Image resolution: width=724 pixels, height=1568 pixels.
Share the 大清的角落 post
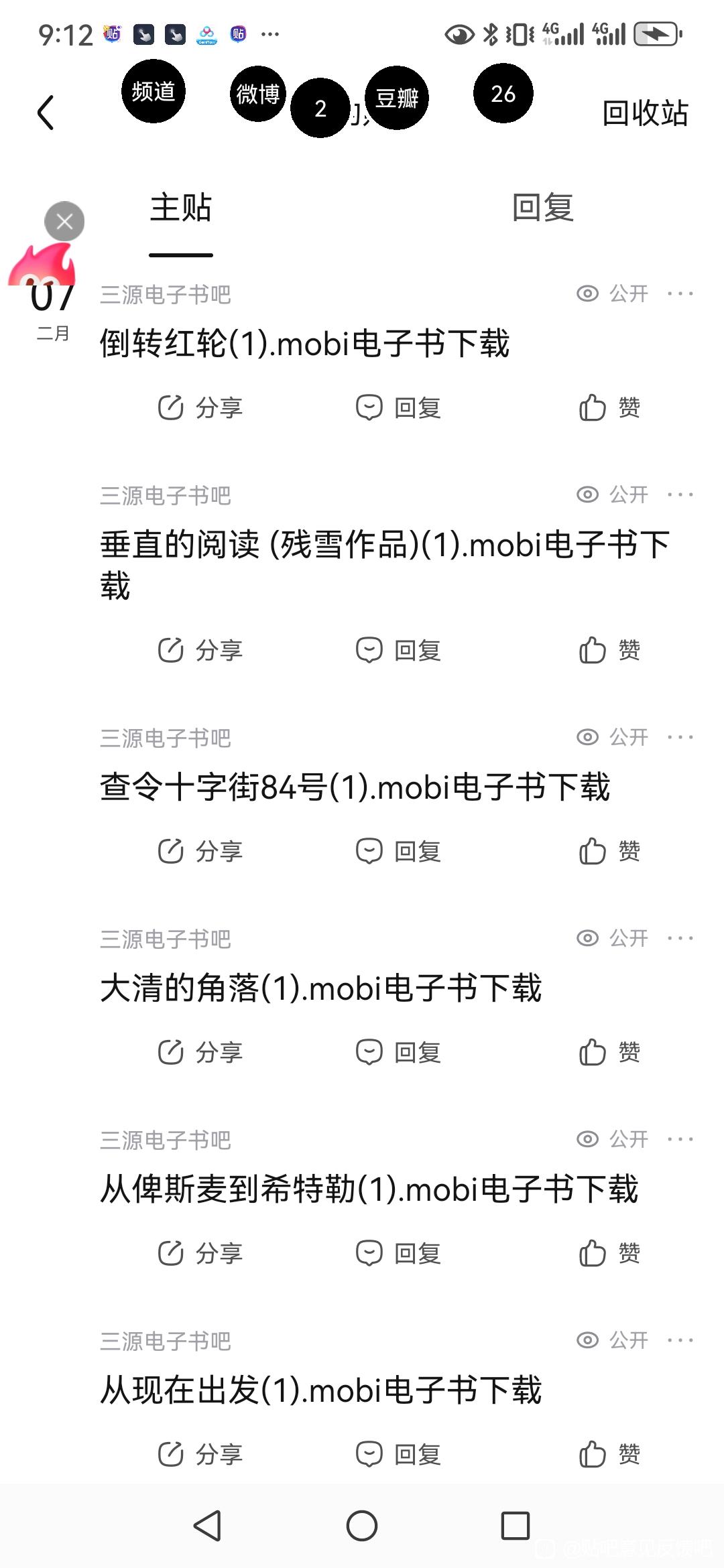pos(200,1053)
